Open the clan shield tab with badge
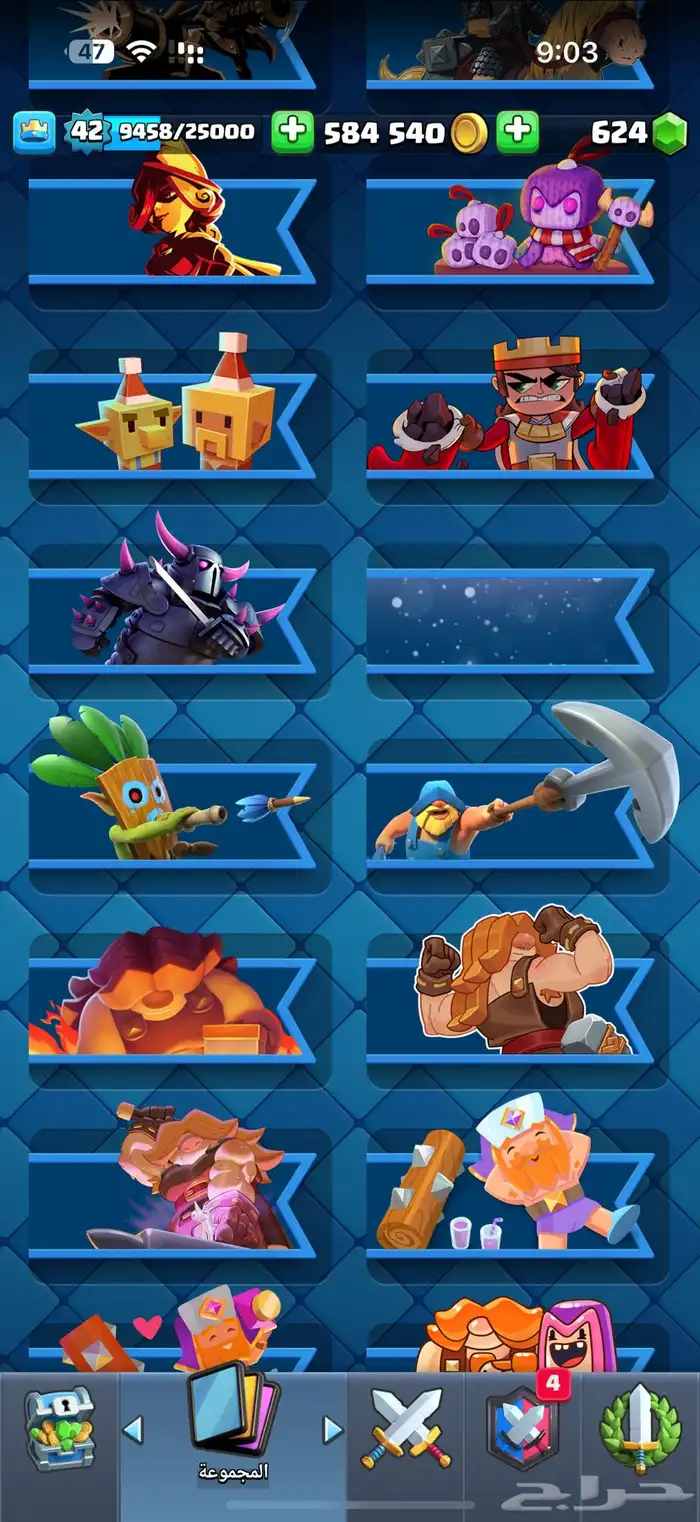The width and height of the screenshot is (700, 1522). pyautogui.click(x=522, y=1429)
